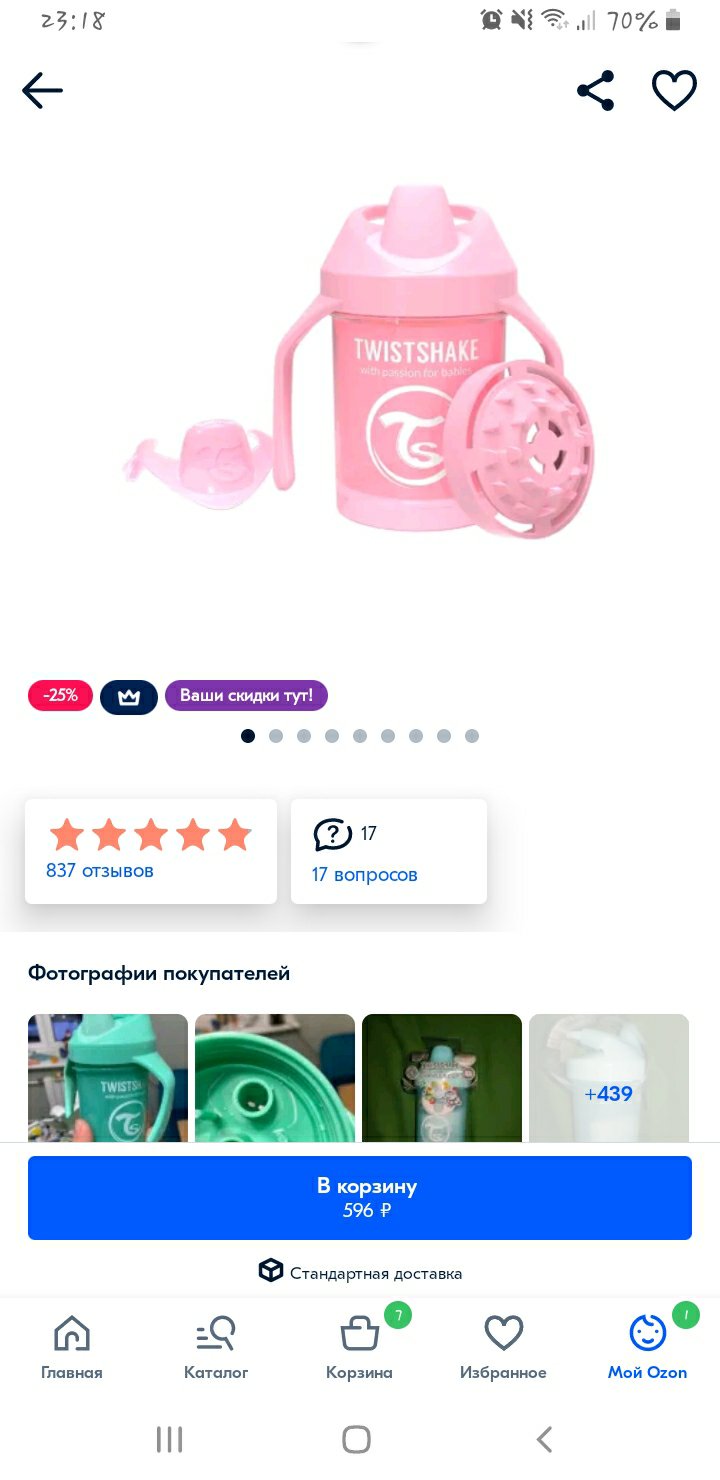
Task: Switch to the Мой Ozon tab
Action: coord(648,1348)
